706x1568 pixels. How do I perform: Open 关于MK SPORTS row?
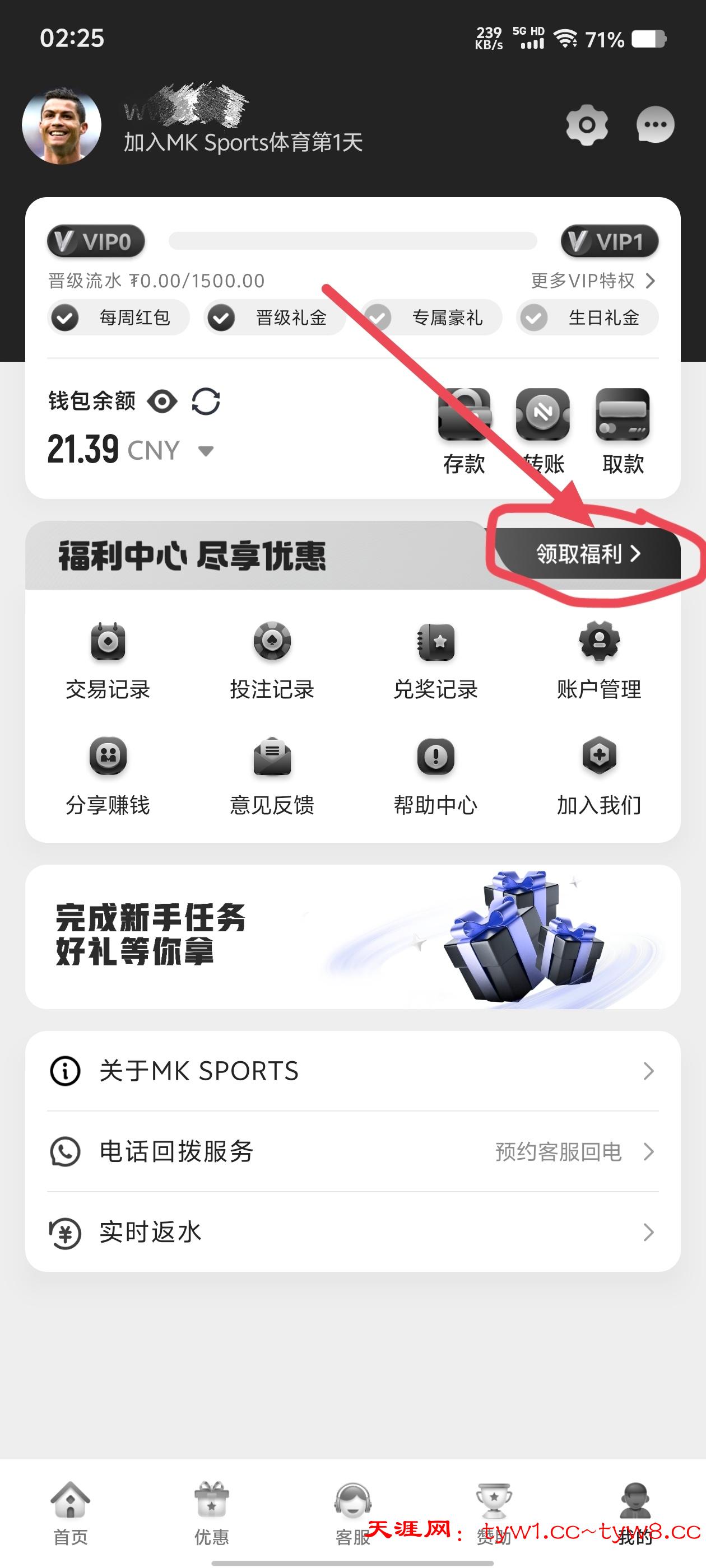[x=352, y=1071]
